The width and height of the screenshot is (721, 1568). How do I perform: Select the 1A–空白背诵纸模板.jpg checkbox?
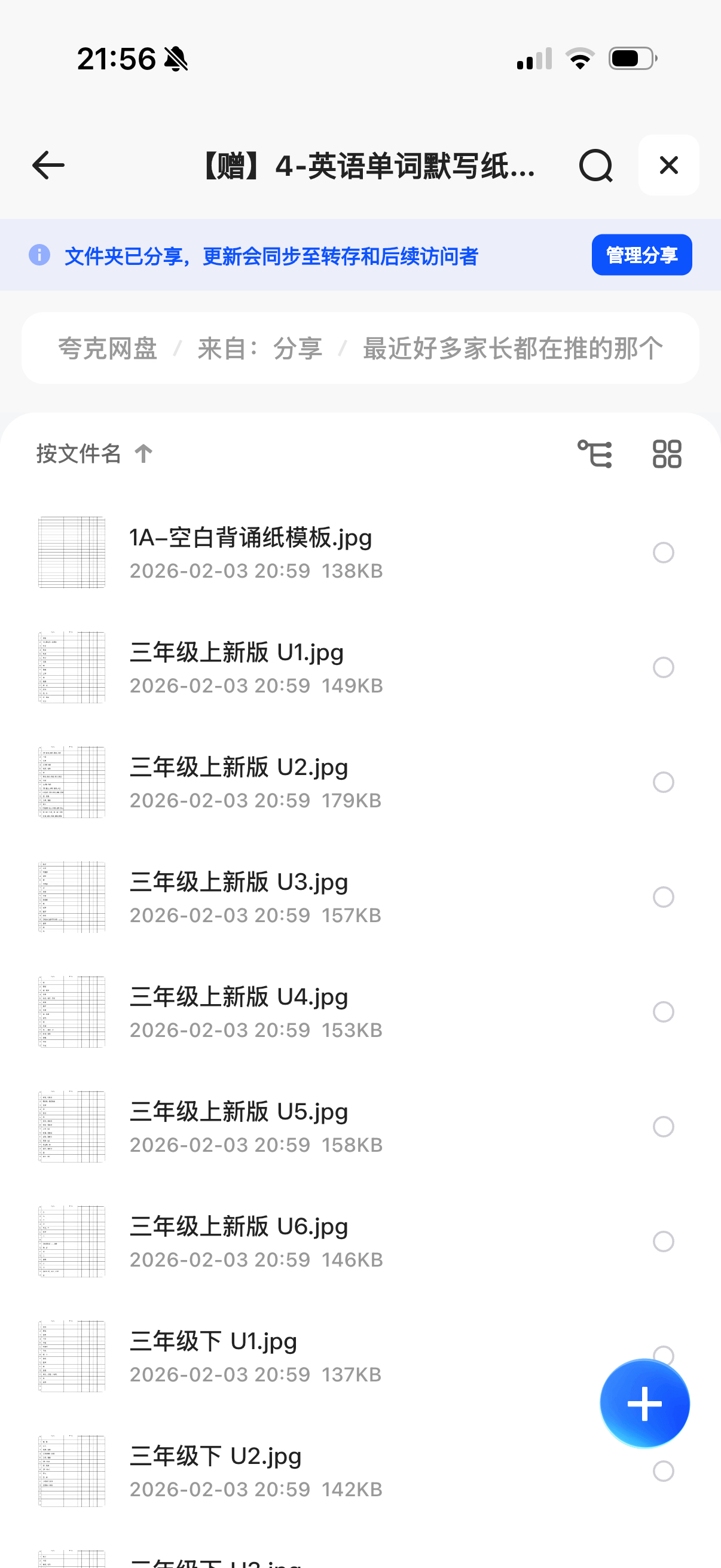point(662,552)
